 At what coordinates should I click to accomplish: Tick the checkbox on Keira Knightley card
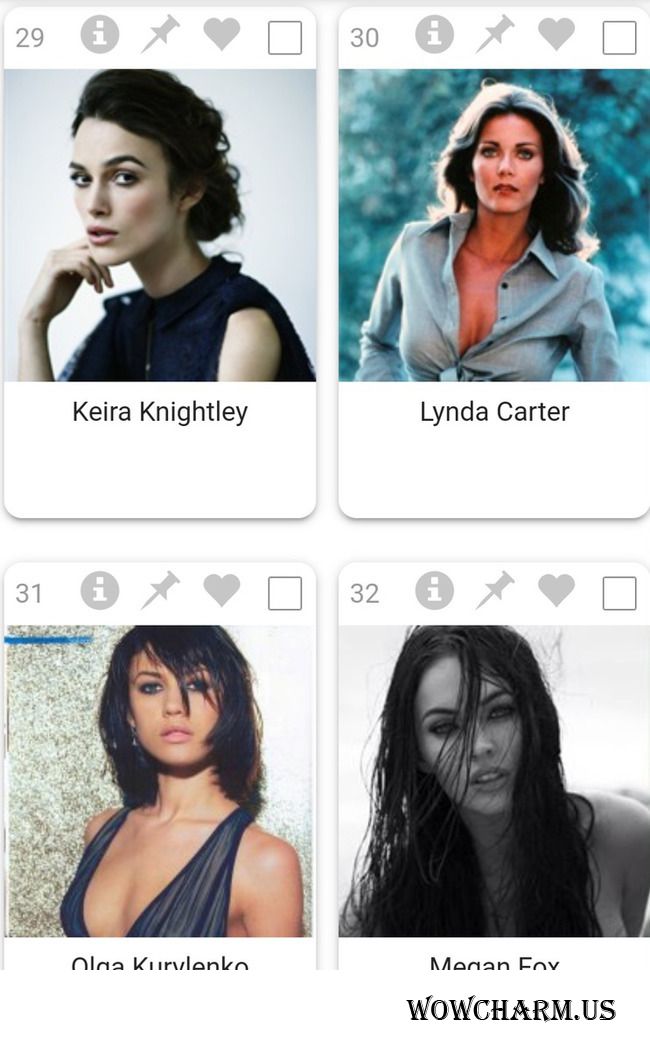click(x=285, y=37)
